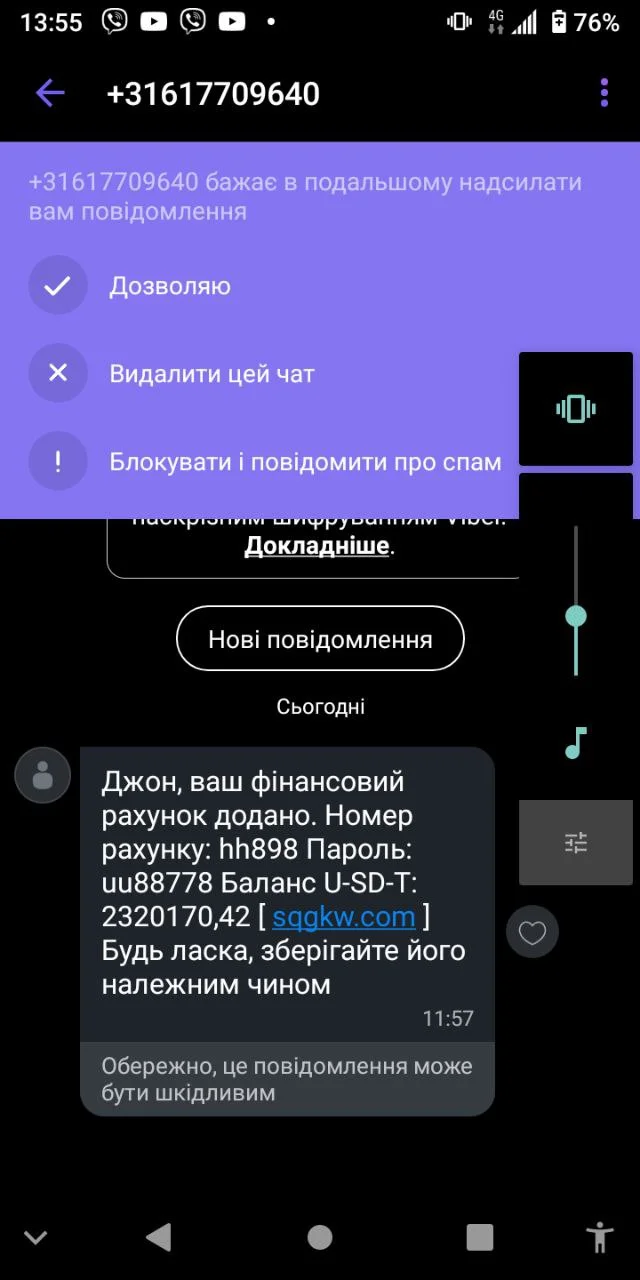Tap the Нові повідомлення pill
The image size is (640, 1280).
coord(320,639)
